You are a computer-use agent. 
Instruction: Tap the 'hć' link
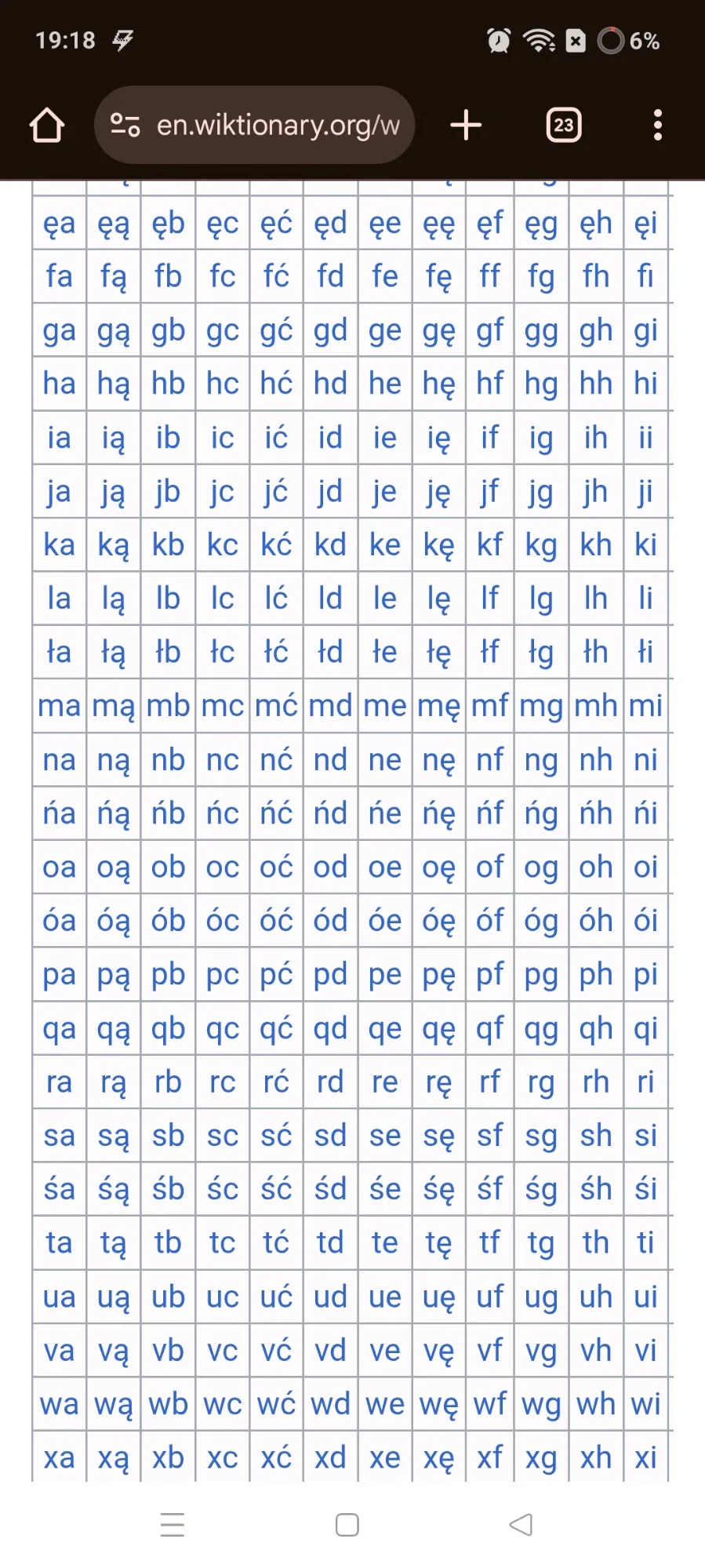tap(276, 384)
